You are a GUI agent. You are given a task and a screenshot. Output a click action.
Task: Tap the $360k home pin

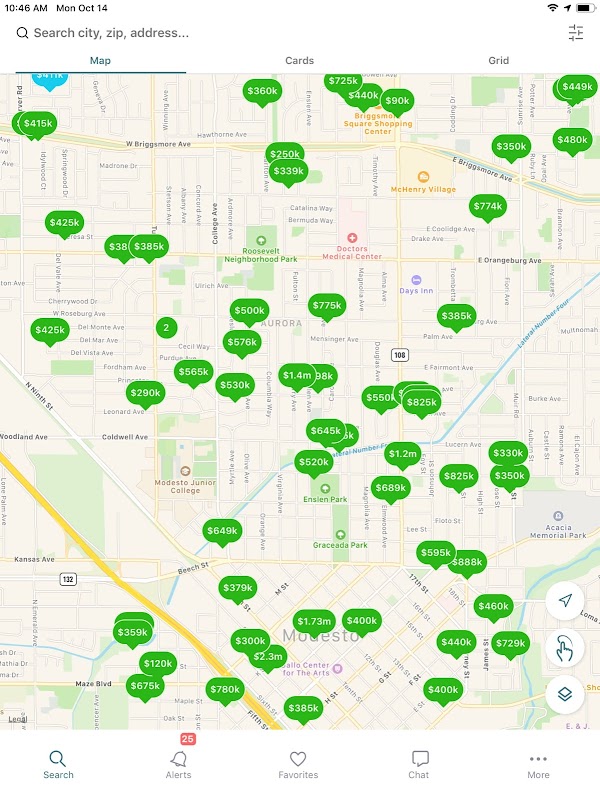[x=262, y=91]
